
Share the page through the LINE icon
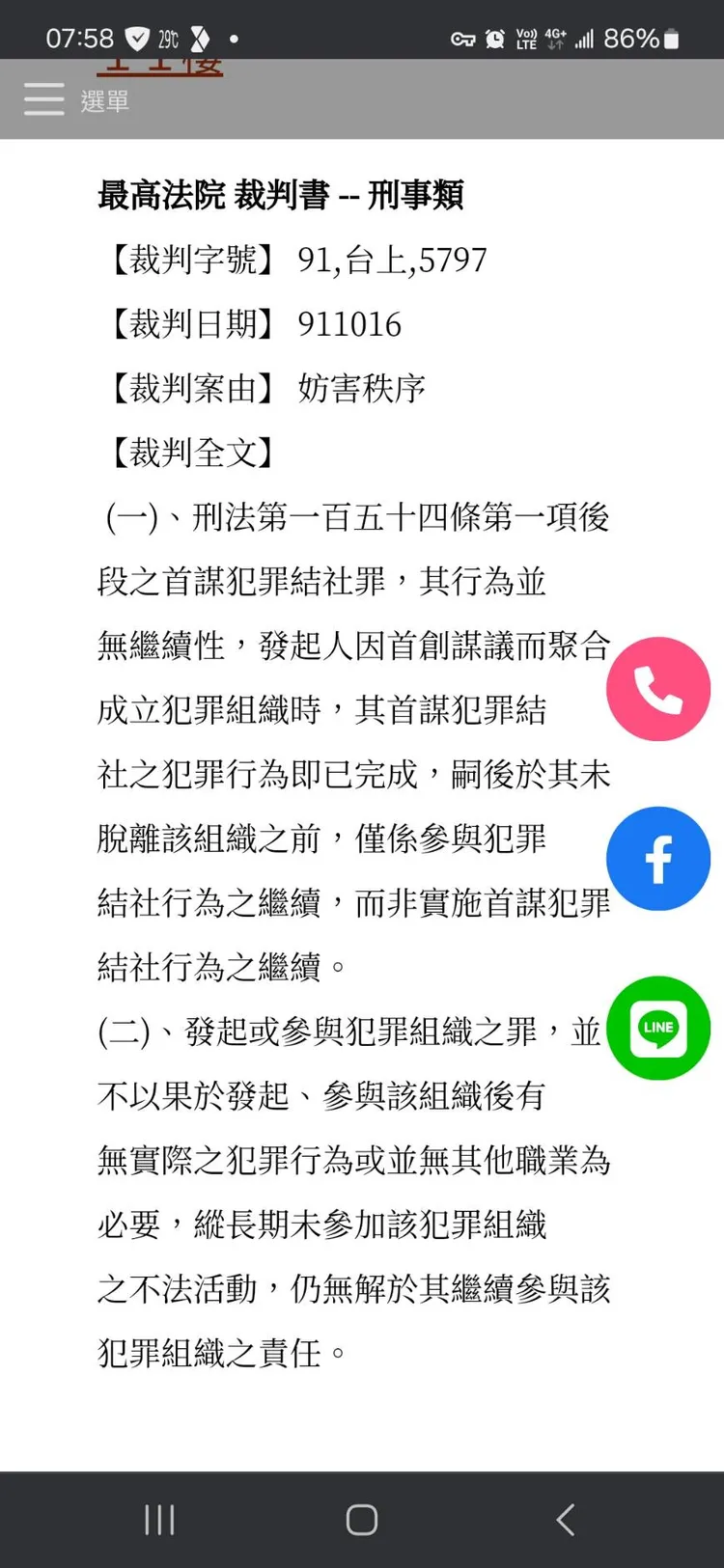[x=658, y=1028]
